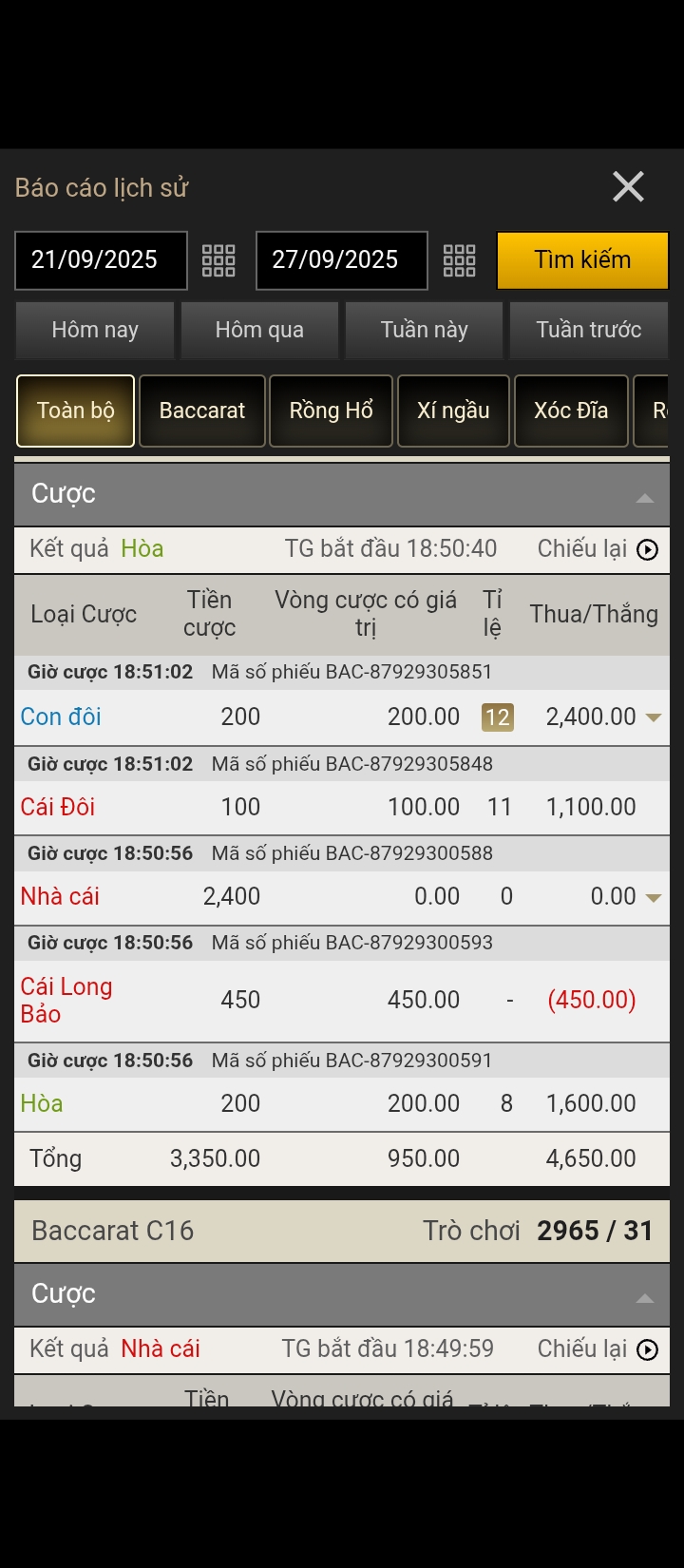Show the Xí ngầu game history
The width and height of the screenshot is (684, 1568).
pos(453,411)
